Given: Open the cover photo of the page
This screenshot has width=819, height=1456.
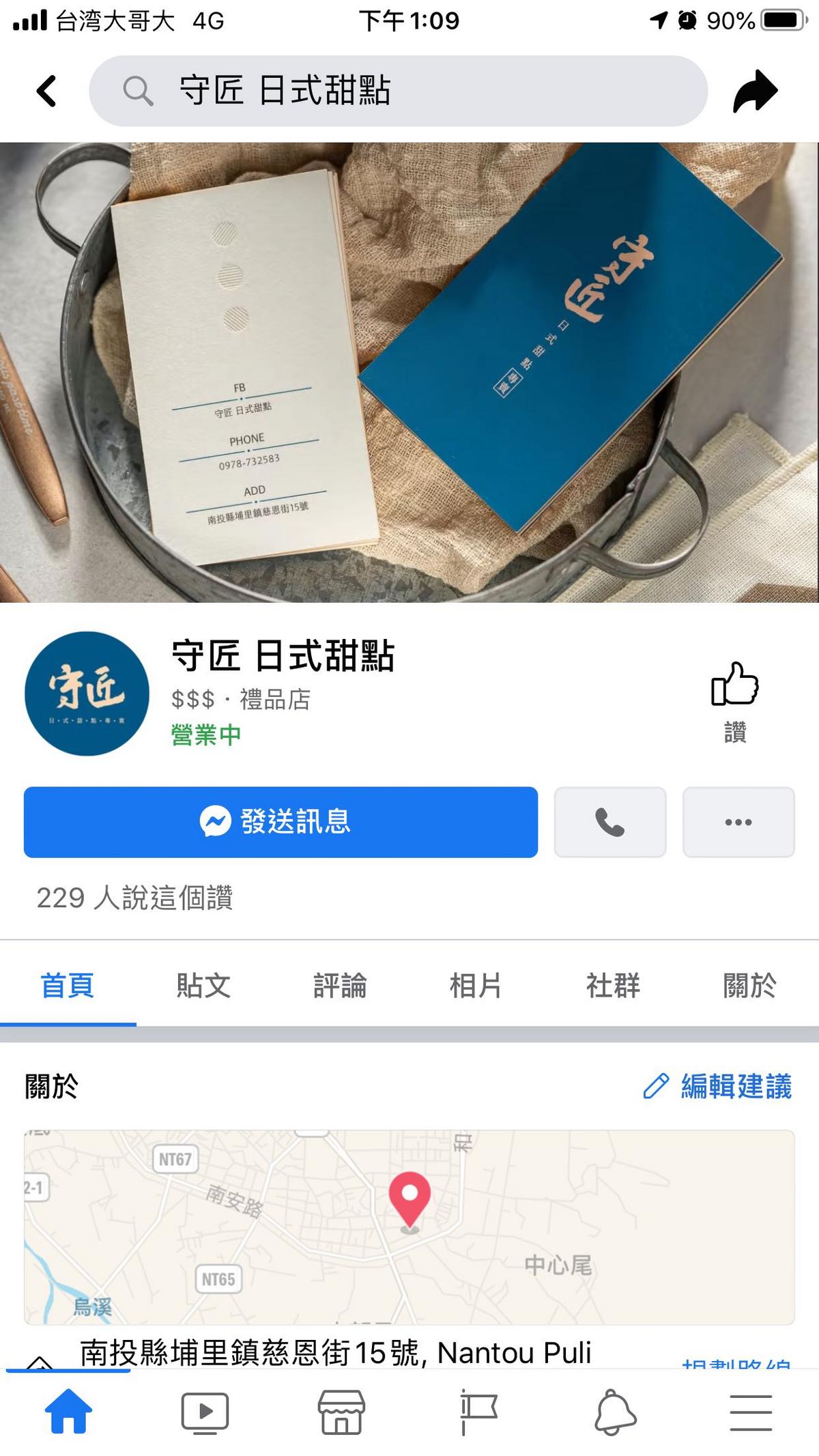Looking at the screenshot, I should coord(409,372).
